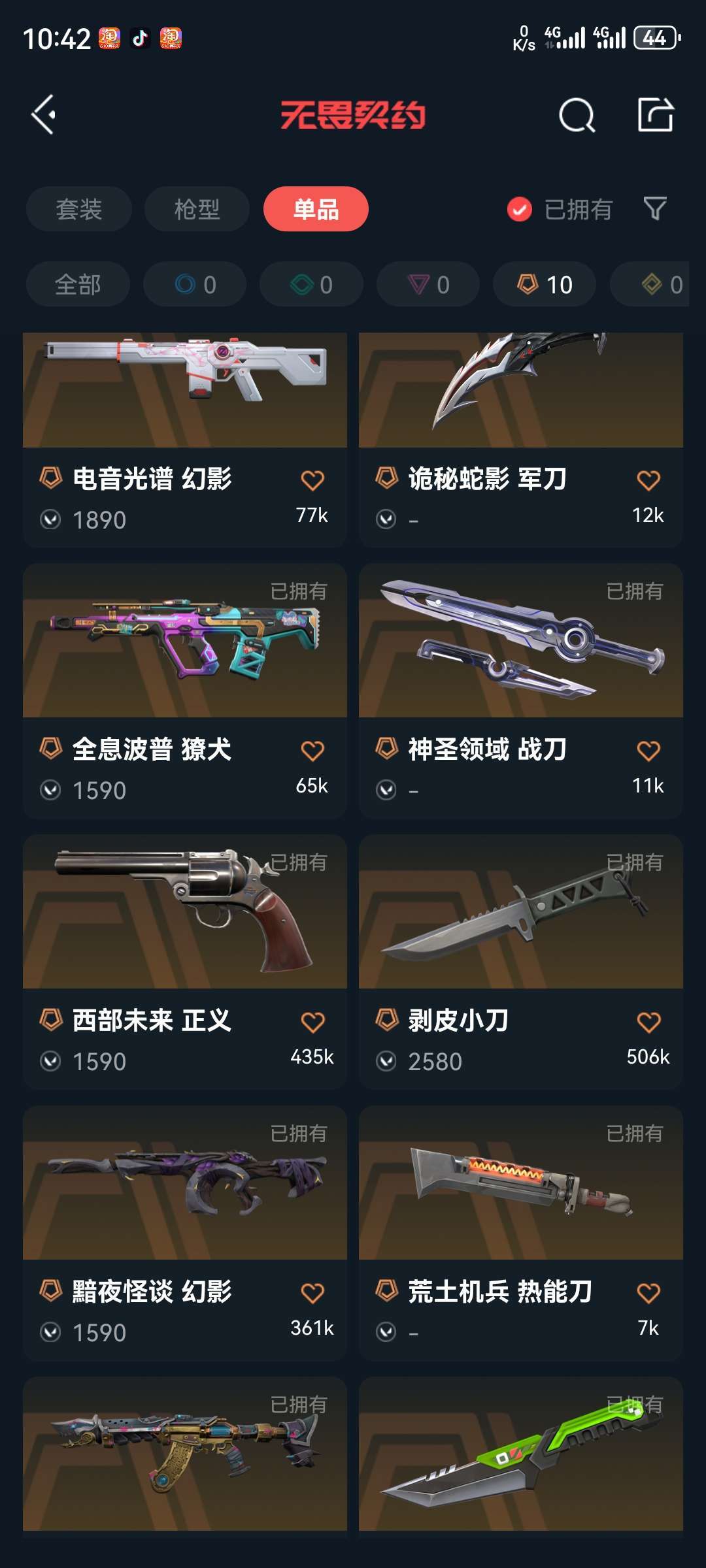This screenshot has width=706, height=1568.
Task: Open the 电音光谱 幻影 skin card
Action: 185,440
